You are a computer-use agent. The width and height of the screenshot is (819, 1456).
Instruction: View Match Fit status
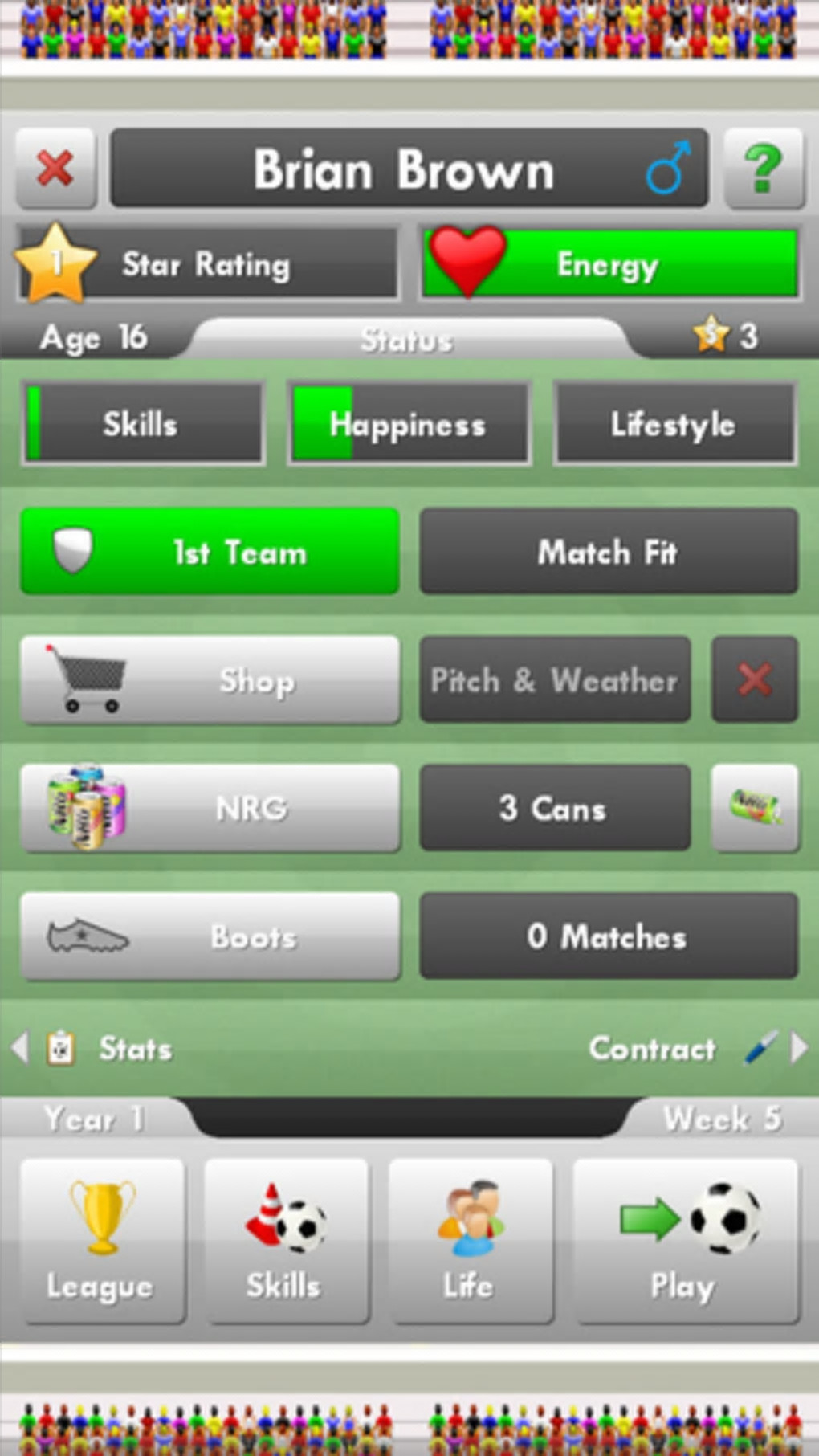click(x=609, y=552)
